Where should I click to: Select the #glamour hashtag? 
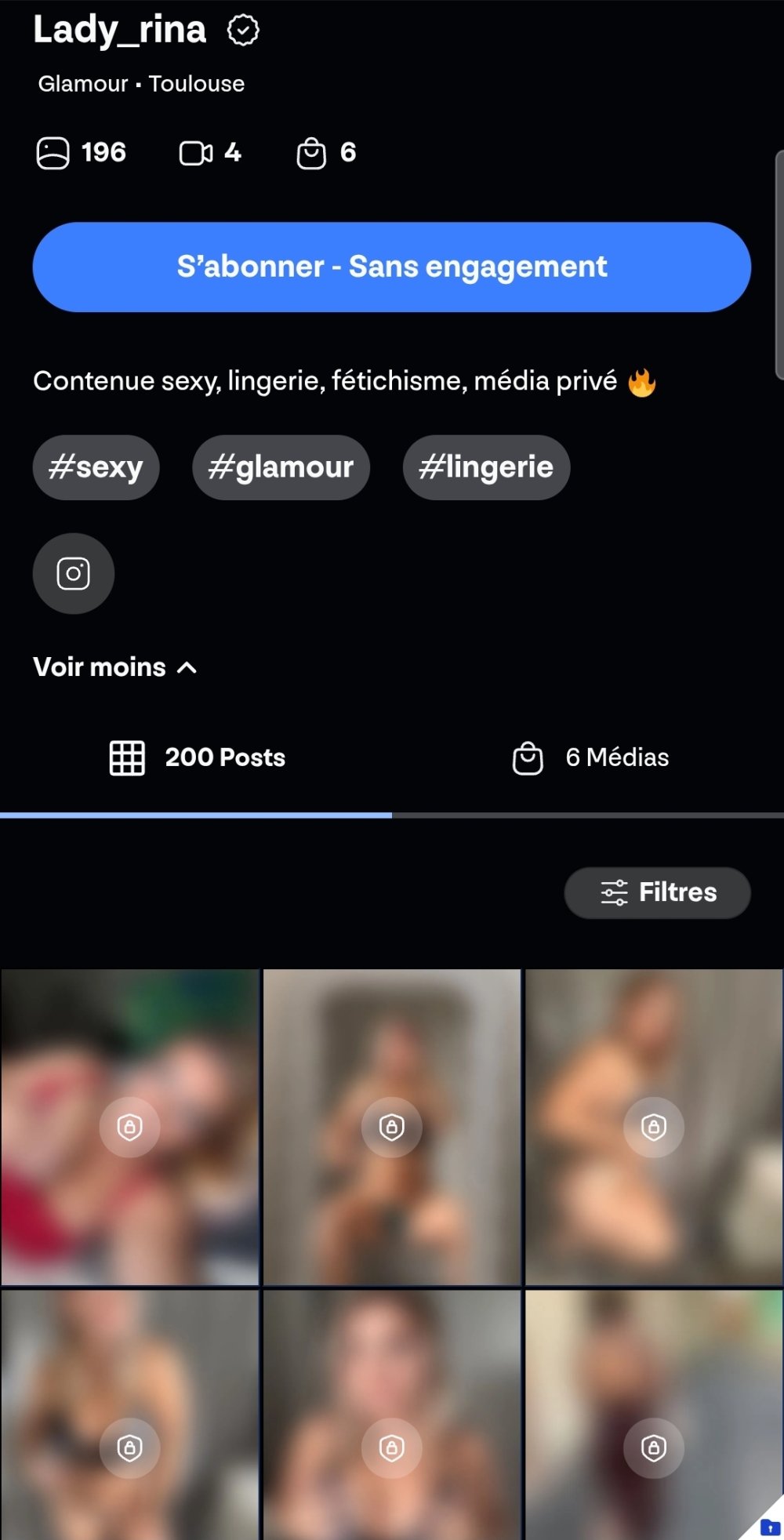click(x=280, y=467)
